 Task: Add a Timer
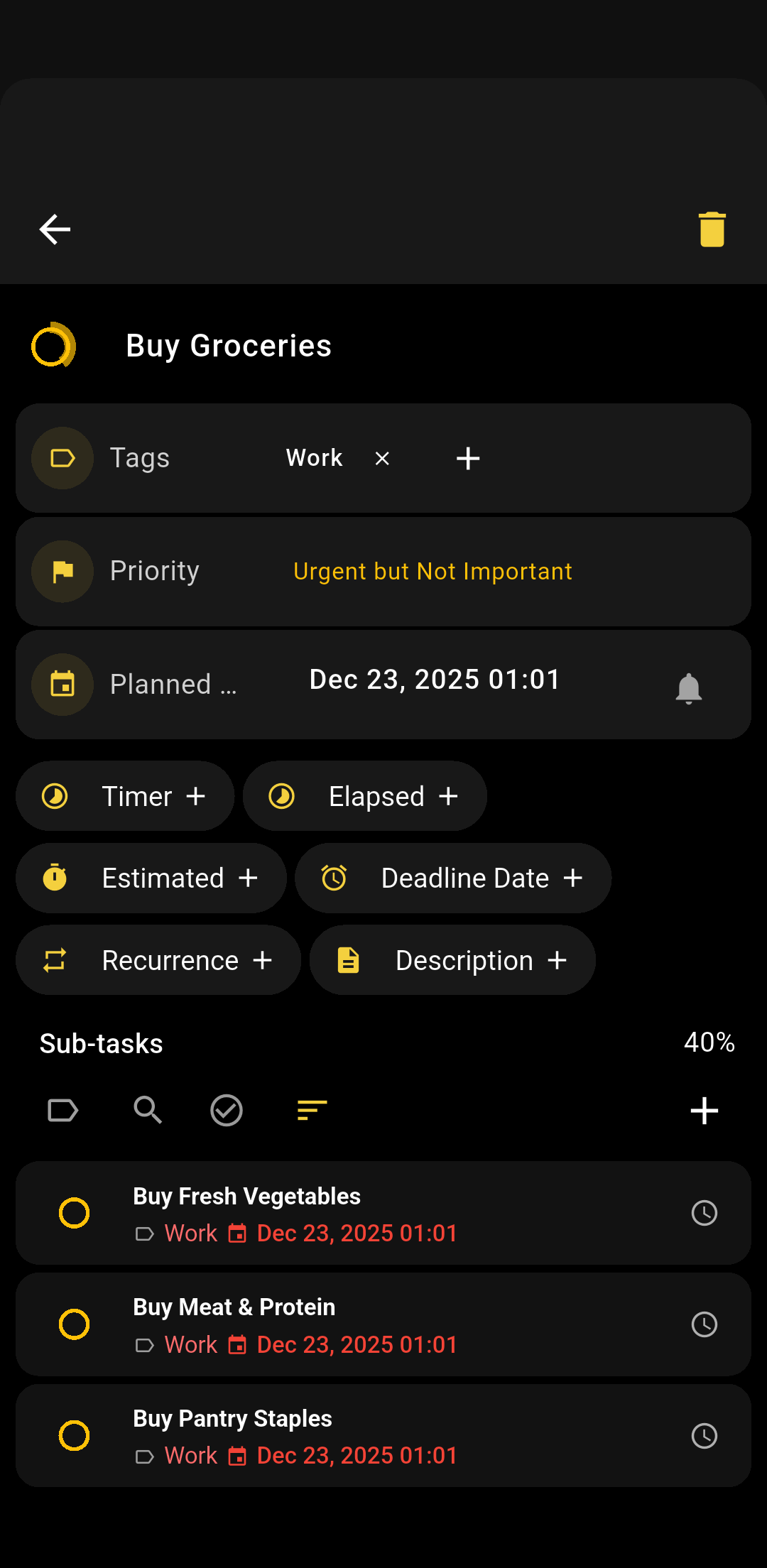[x=125, y=796]
